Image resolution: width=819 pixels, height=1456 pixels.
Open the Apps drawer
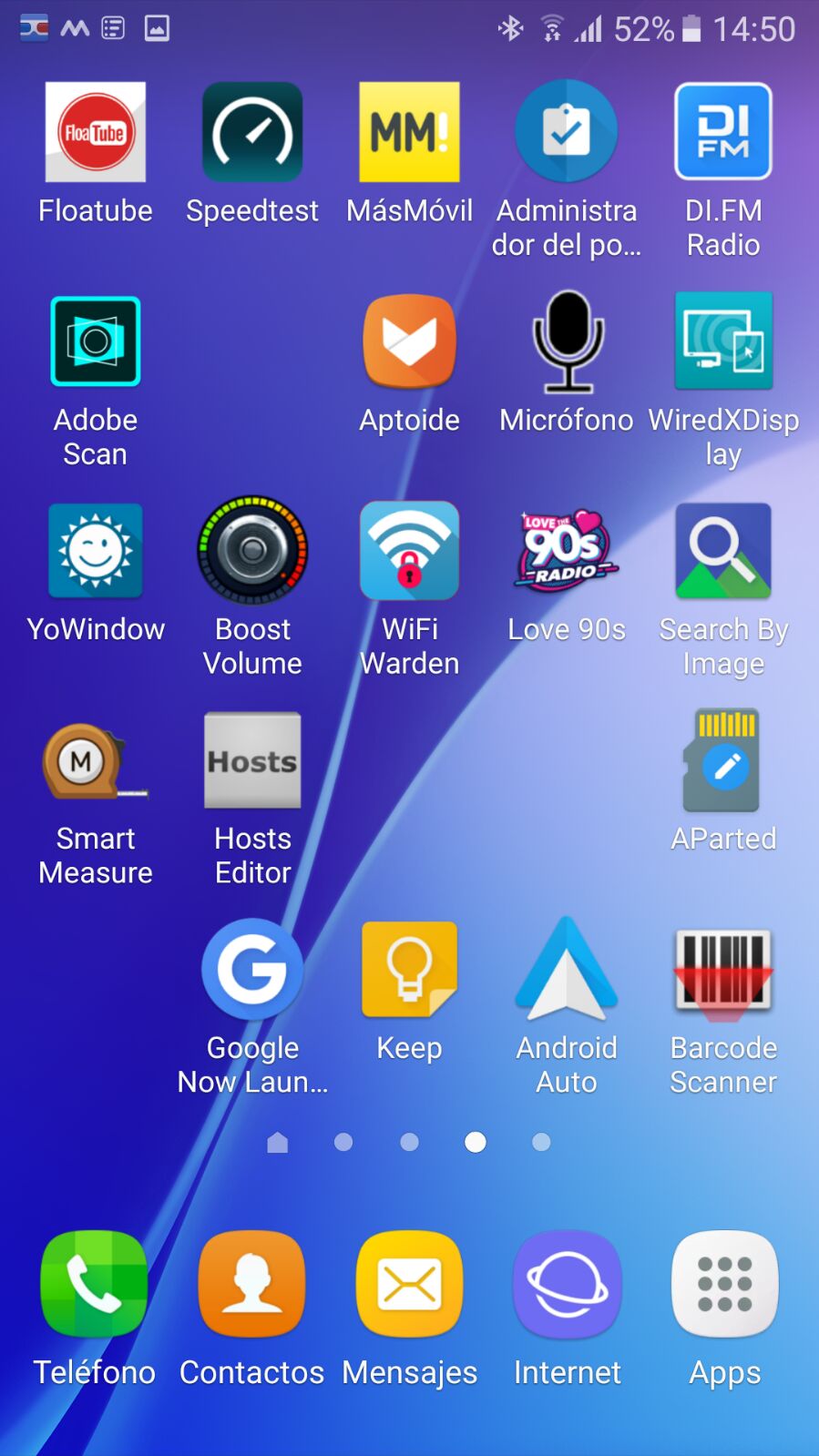point(724,1284)
